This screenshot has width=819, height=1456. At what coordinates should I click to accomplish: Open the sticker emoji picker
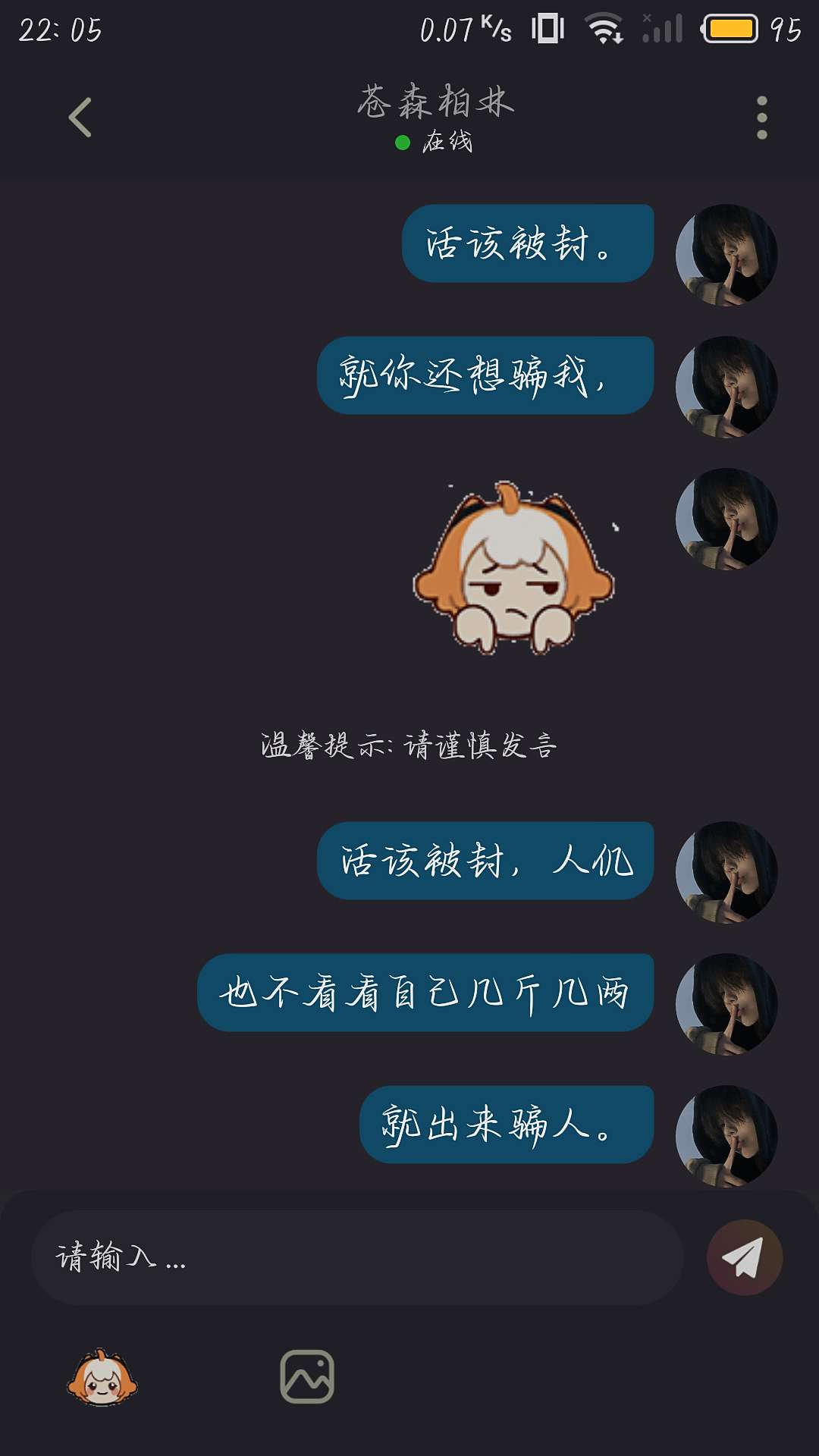click(102, 1377)
